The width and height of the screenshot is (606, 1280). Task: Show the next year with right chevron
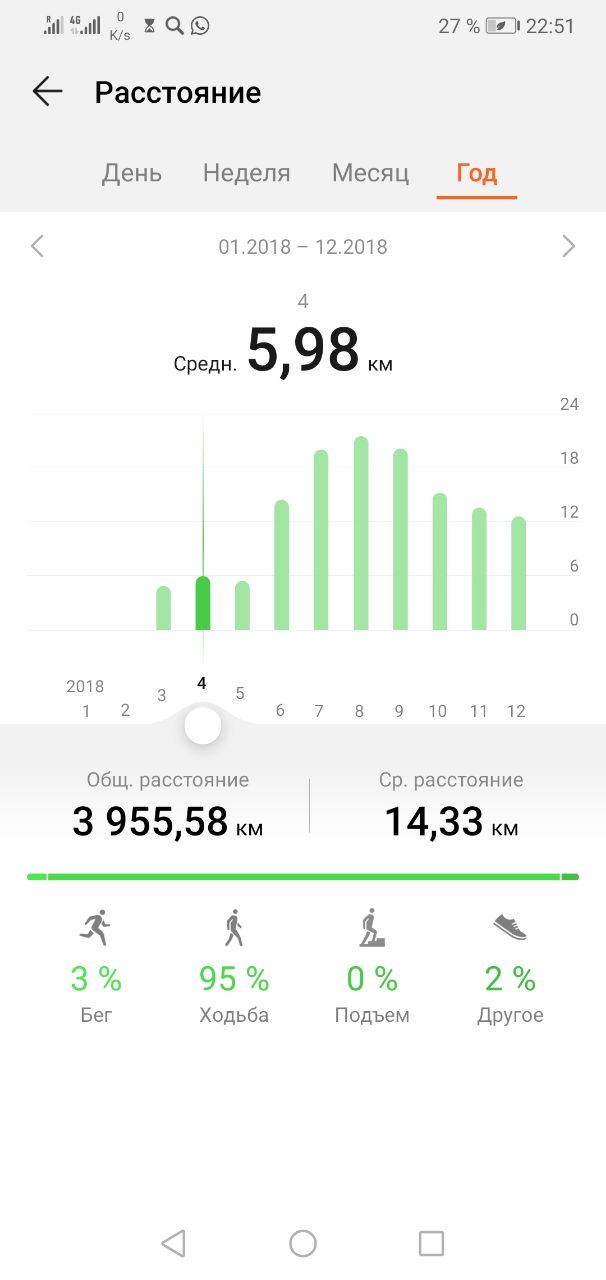click(x=569, y=246)
